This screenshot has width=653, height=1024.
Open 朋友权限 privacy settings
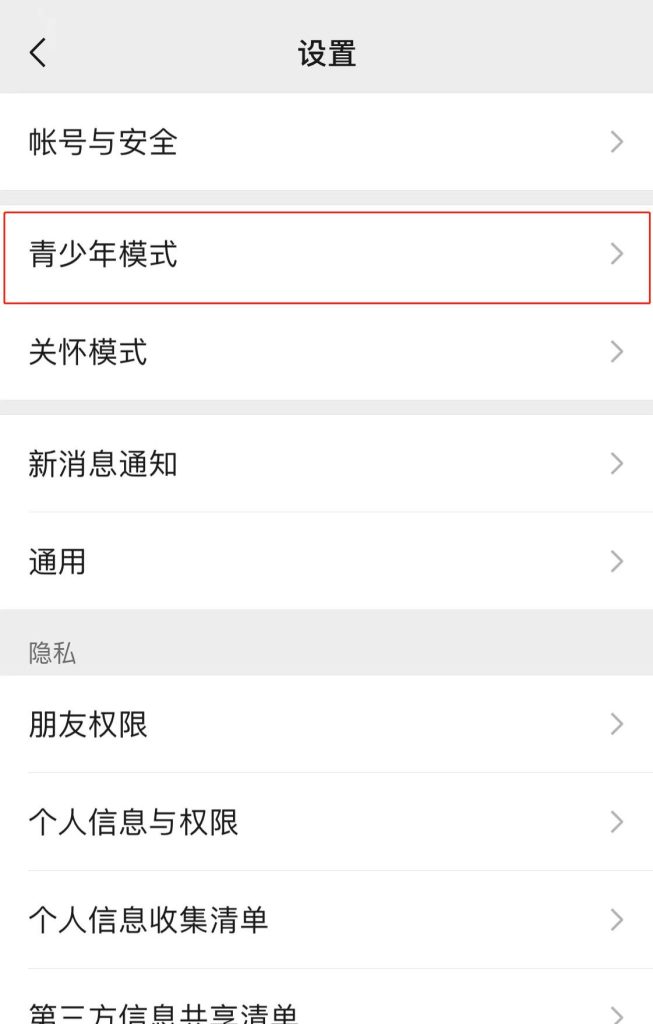tap(326, 724)
